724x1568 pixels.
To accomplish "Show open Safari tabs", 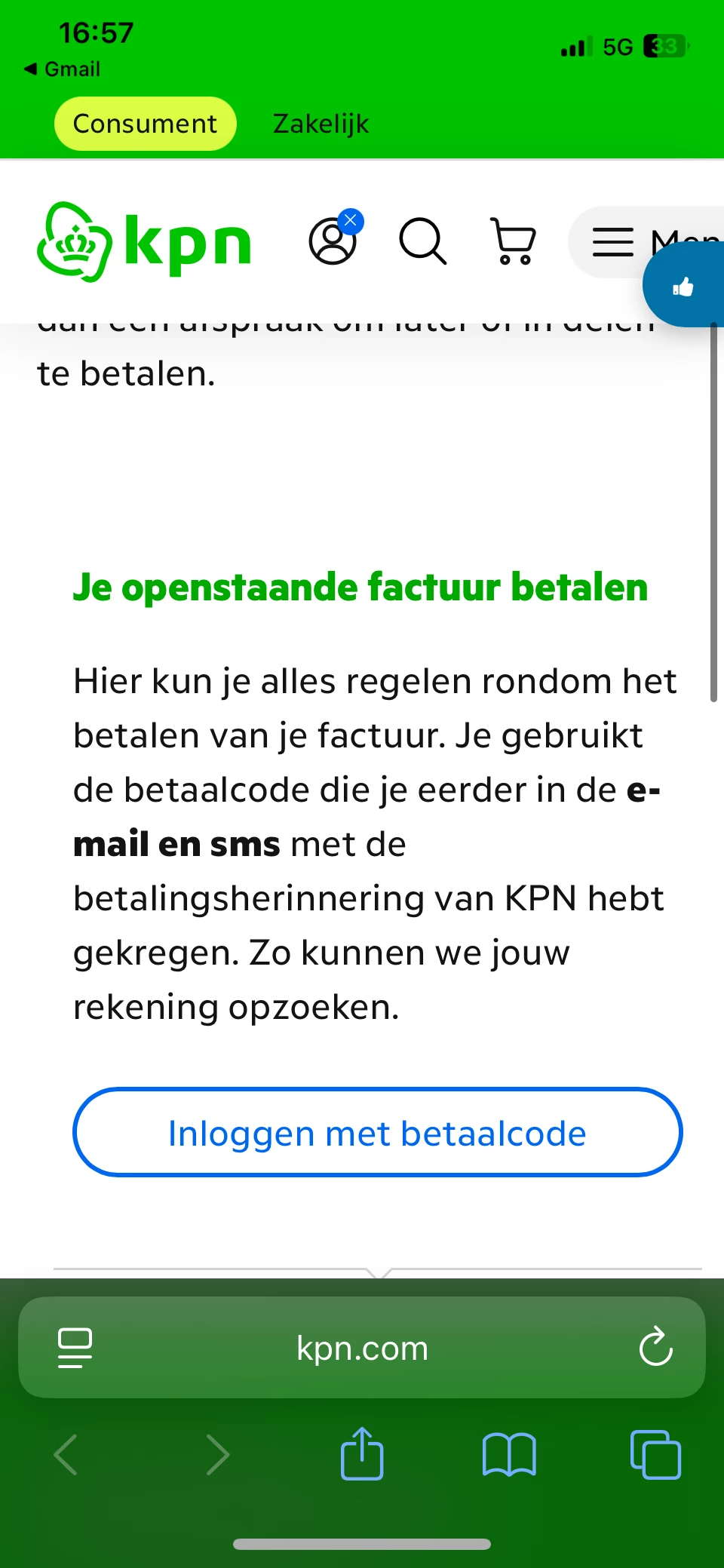I will pyautogui.click(x=655, y=1454).
